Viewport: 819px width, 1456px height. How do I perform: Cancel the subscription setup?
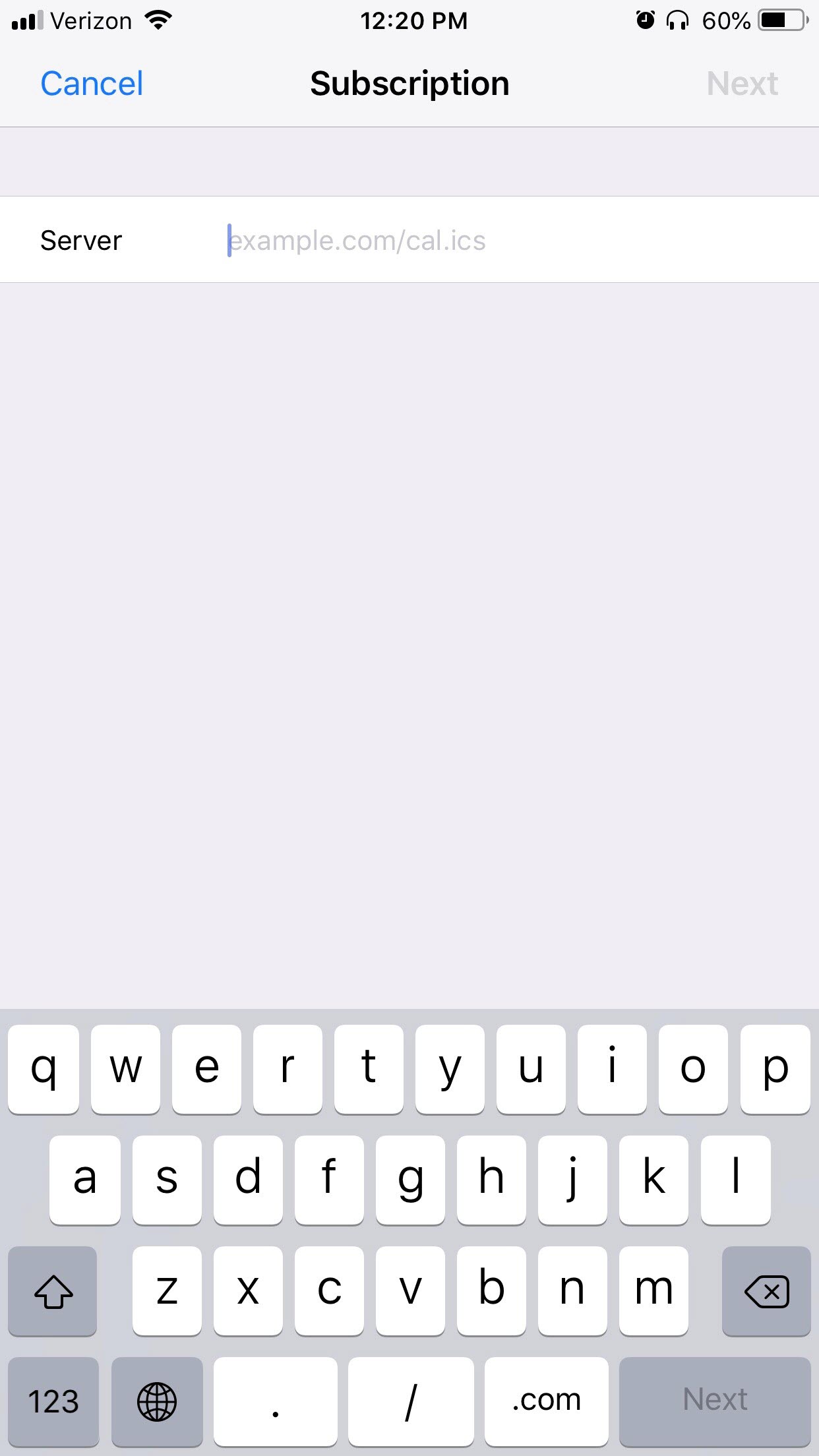click(92, 84)
